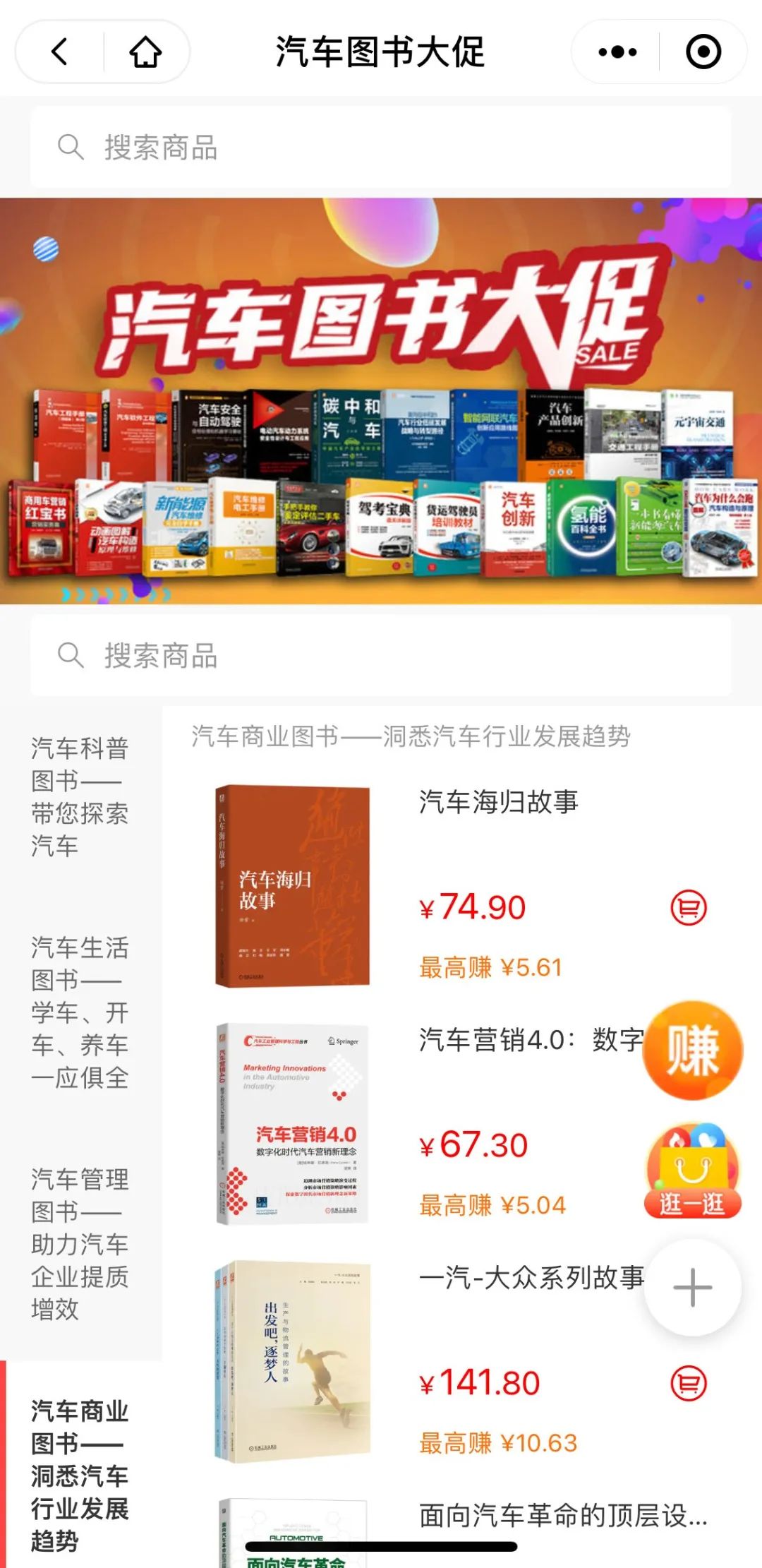The image size is (762, 1568).
Task: Add 汽车海归故事 to the cart
Action: click(x=688, y=908)
